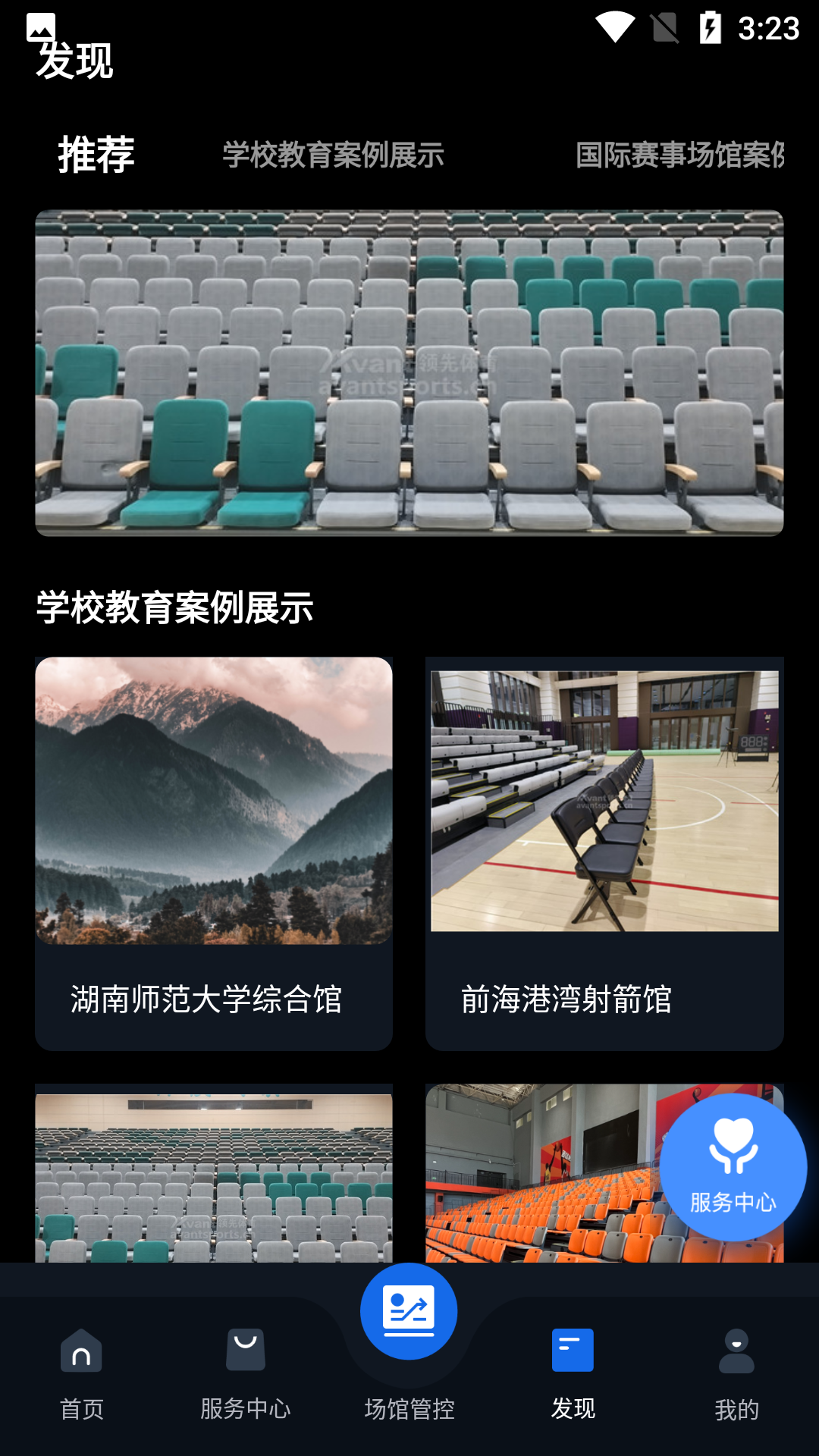Viewport: 819px width, 1456px height.
Task: Select the auditorium seating image bottom left
Action: pos(213,1168)
